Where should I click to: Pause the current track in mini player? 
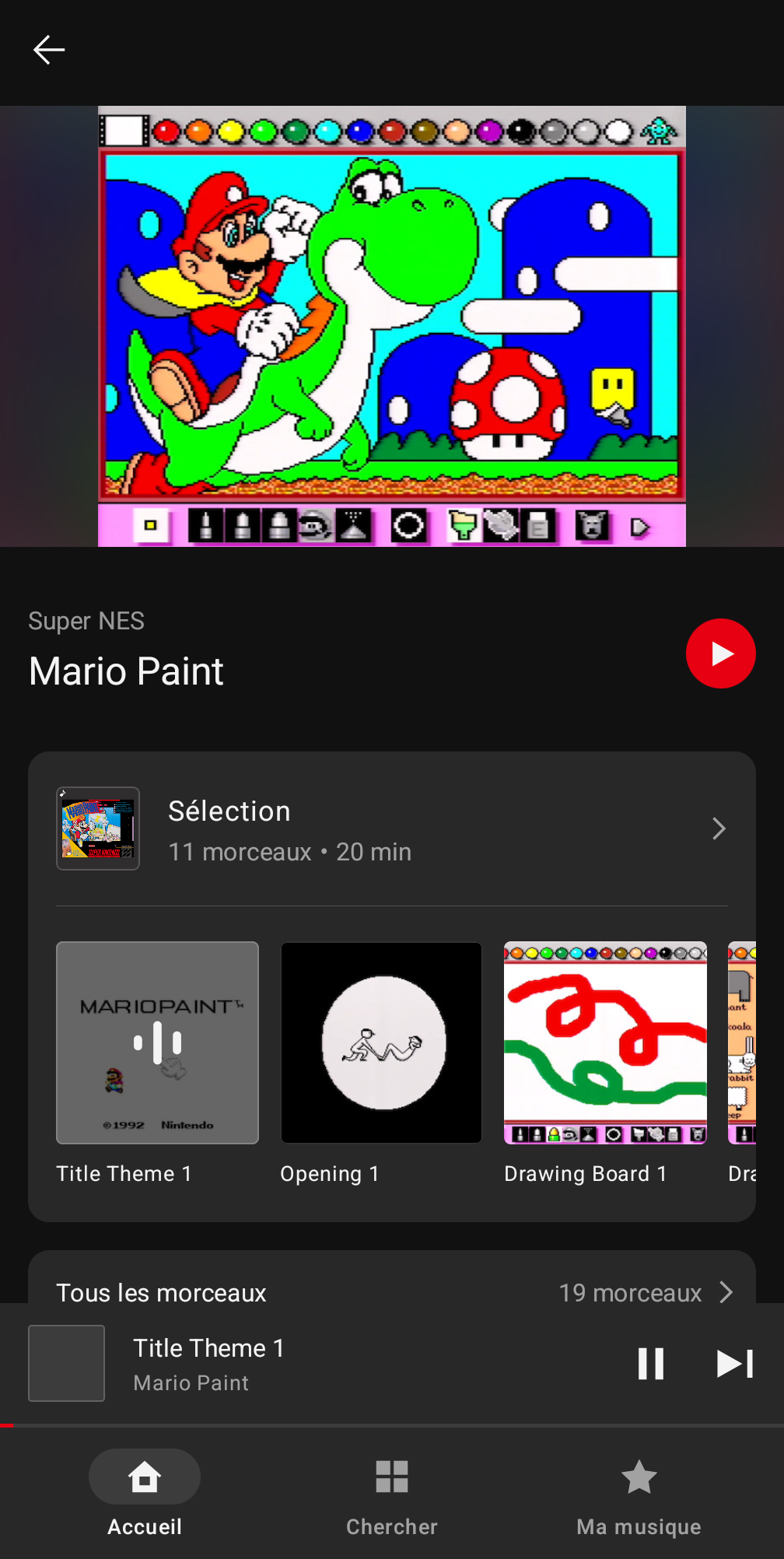coord(650,1363)
